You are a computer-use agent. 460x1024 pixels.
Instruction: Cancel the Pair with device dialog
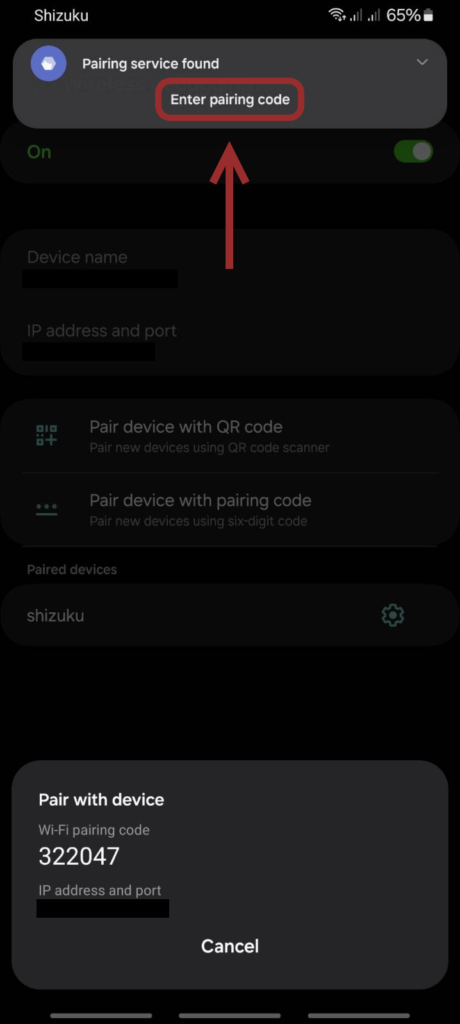pos(230,946)
